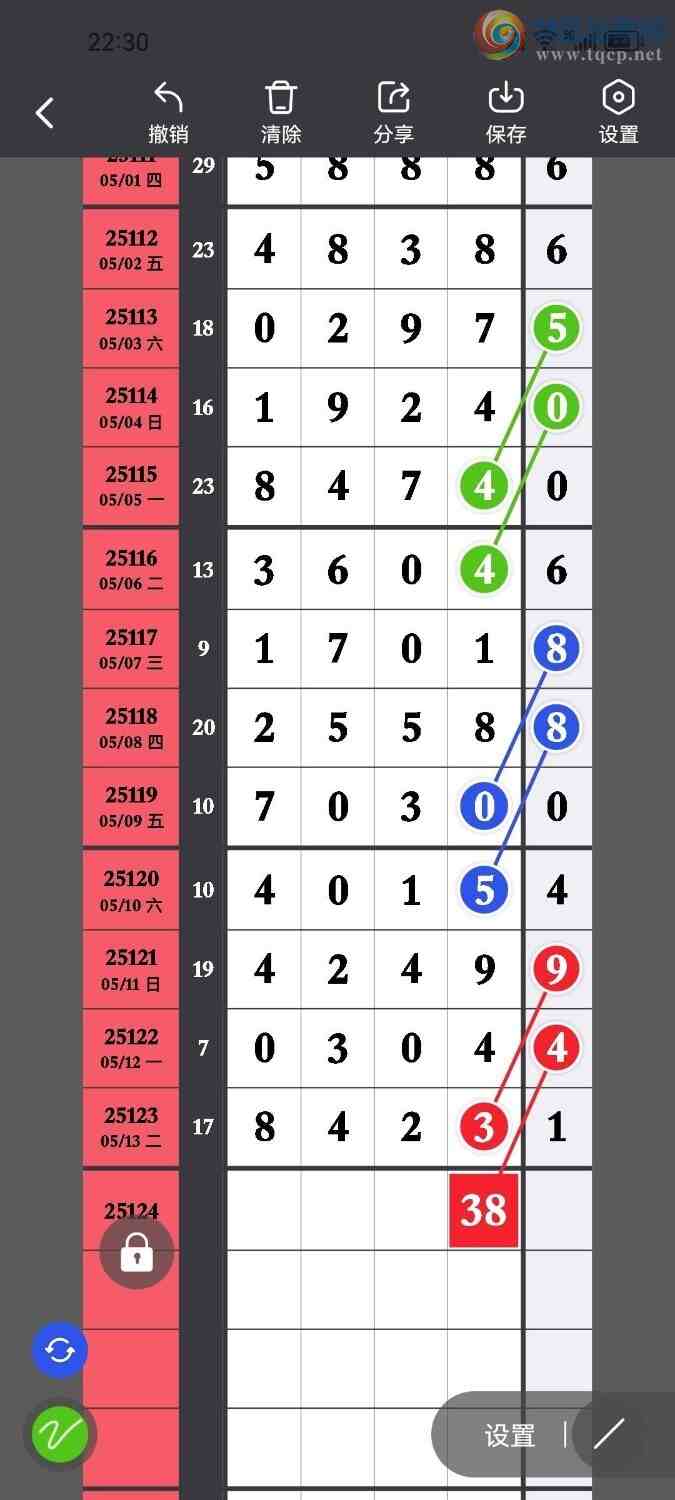Go back using the arrow
This screenshot has width=675, height=1500.
(x=45, y=113)
